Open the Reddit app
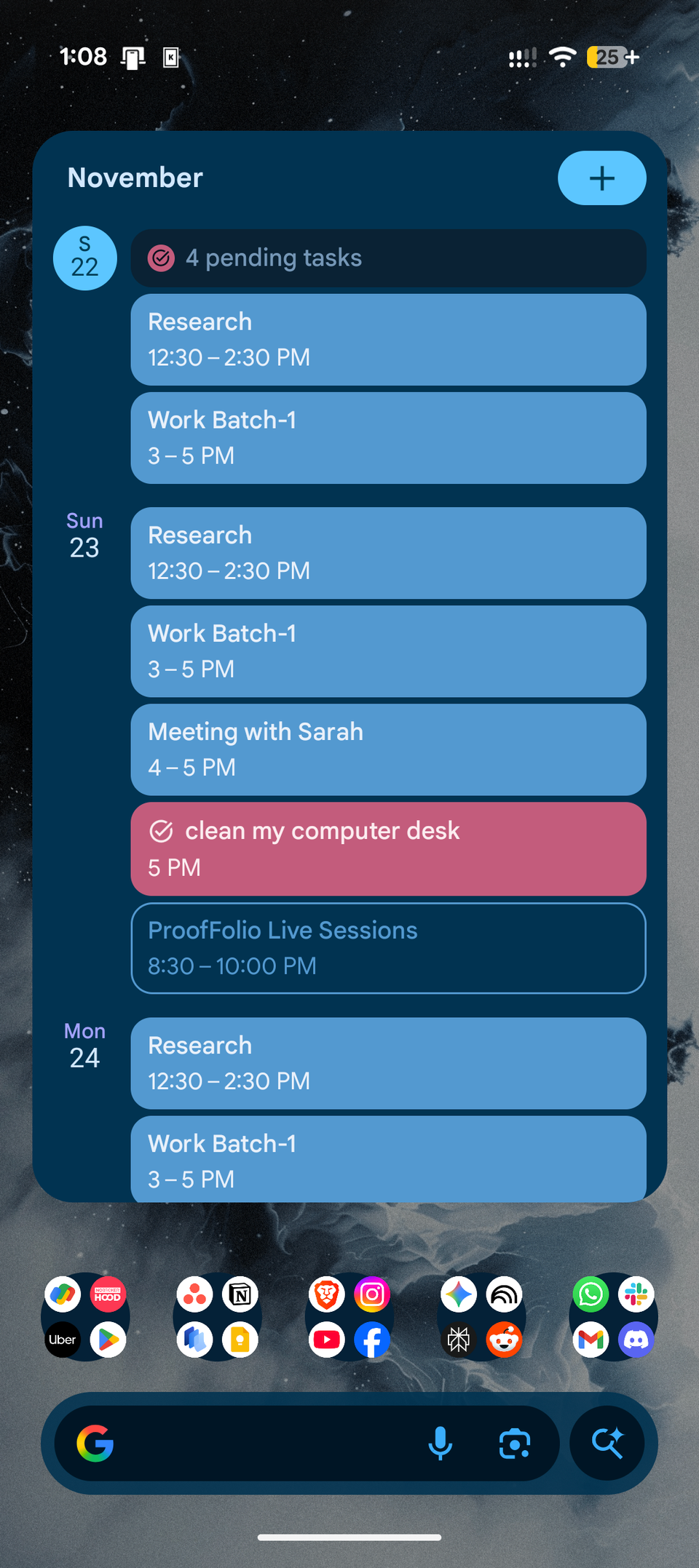Screen dimensions: 699x1568 (x=504, y=1340)
